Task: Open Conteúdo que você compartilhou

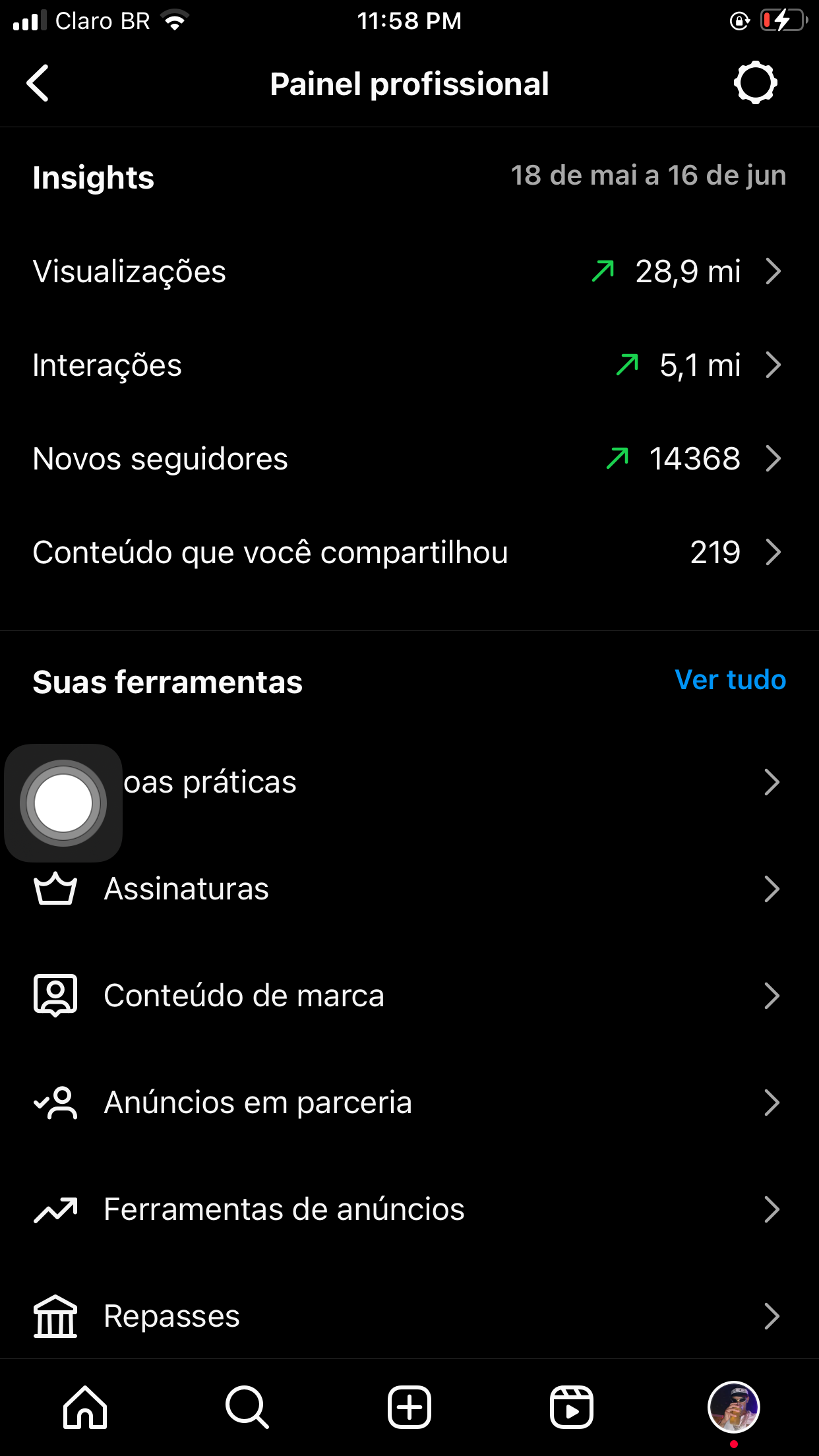Action: (x=409, y=553)
